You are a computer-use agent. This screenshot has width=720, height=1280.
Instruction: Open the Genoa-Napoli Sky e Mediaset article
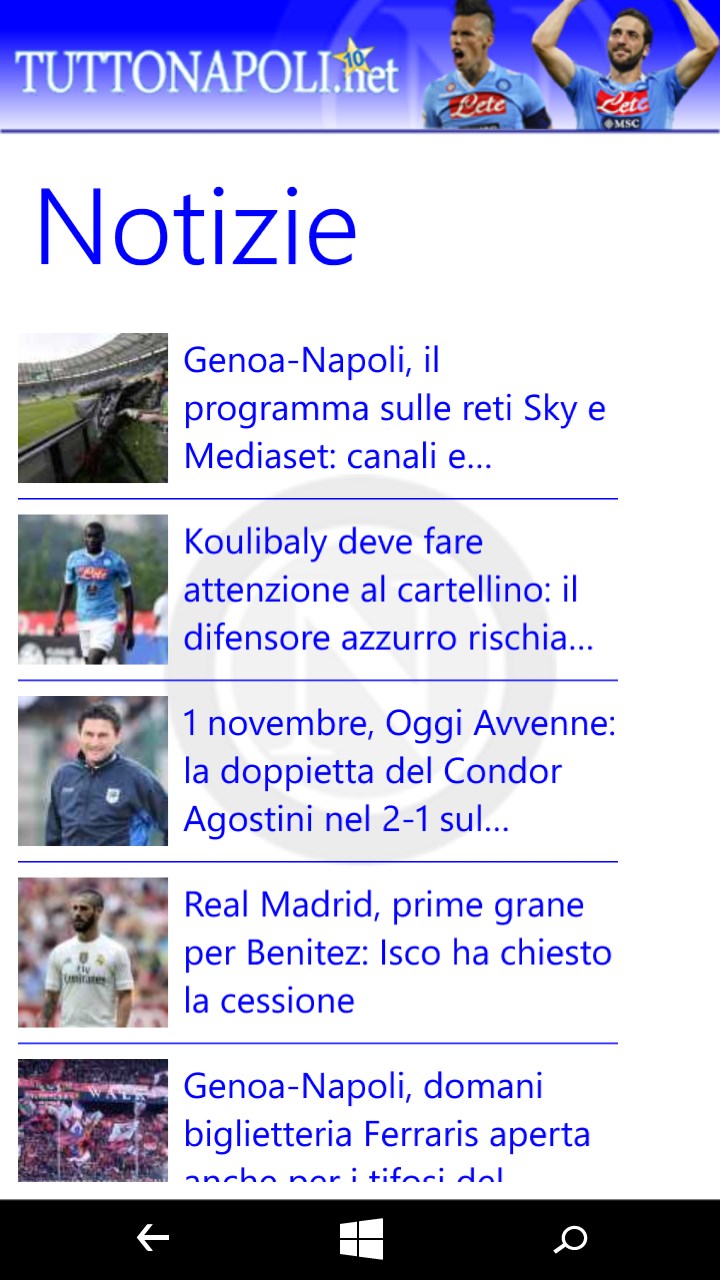394,408
